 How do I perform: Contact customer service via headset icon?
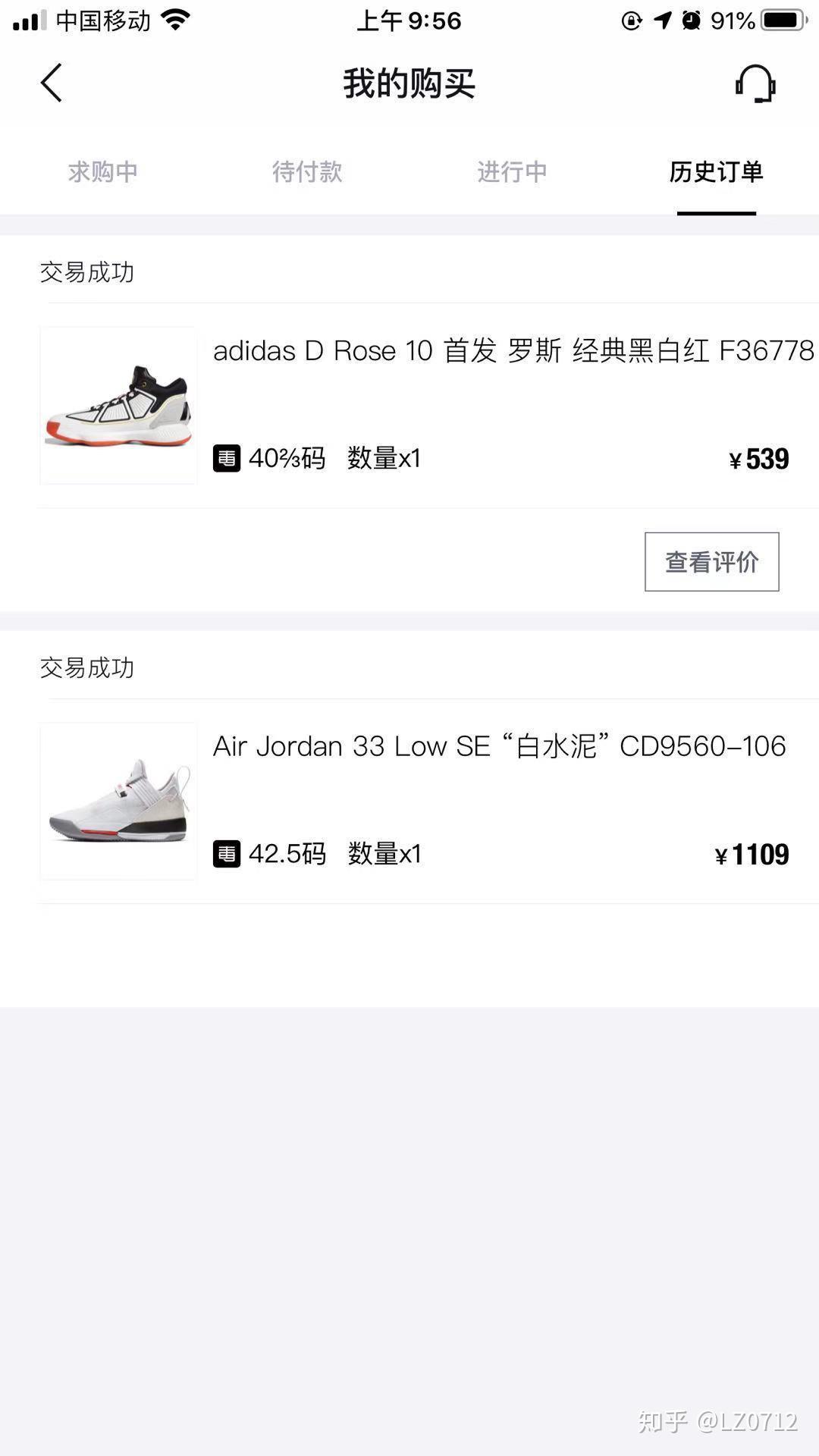point(755,83)
